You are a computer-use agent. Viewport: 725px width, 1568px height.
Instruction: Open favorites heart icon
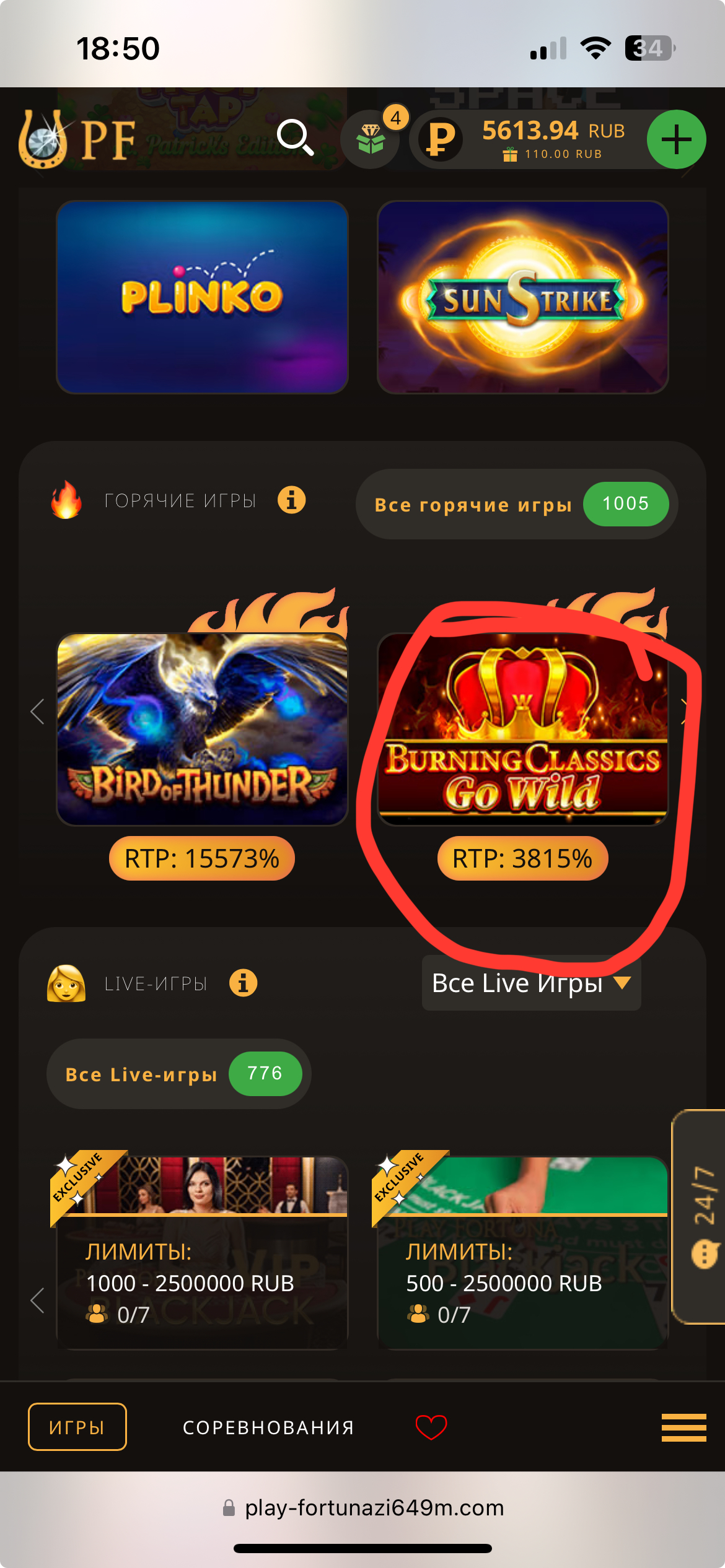click(431, 1427)
